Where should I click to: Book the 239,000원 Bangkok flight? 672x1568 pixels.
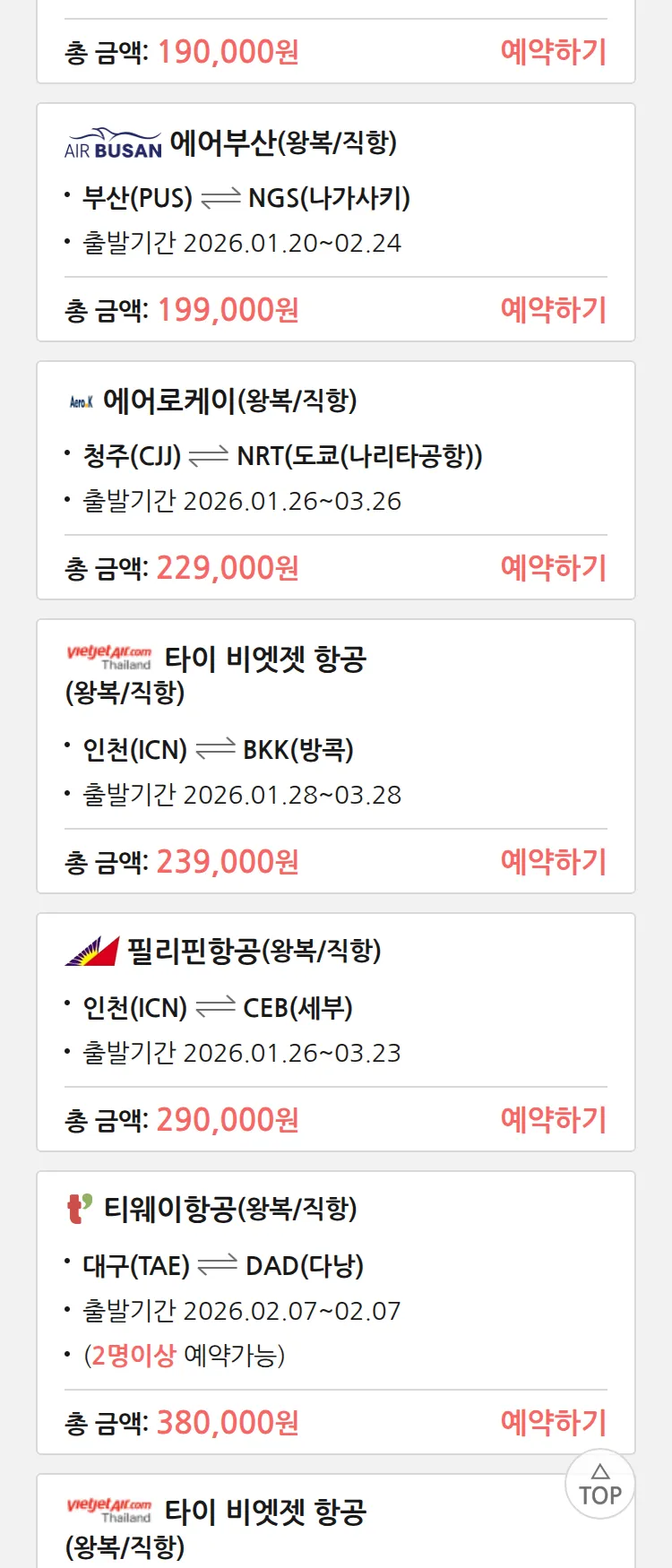click(x=553, y=862)
